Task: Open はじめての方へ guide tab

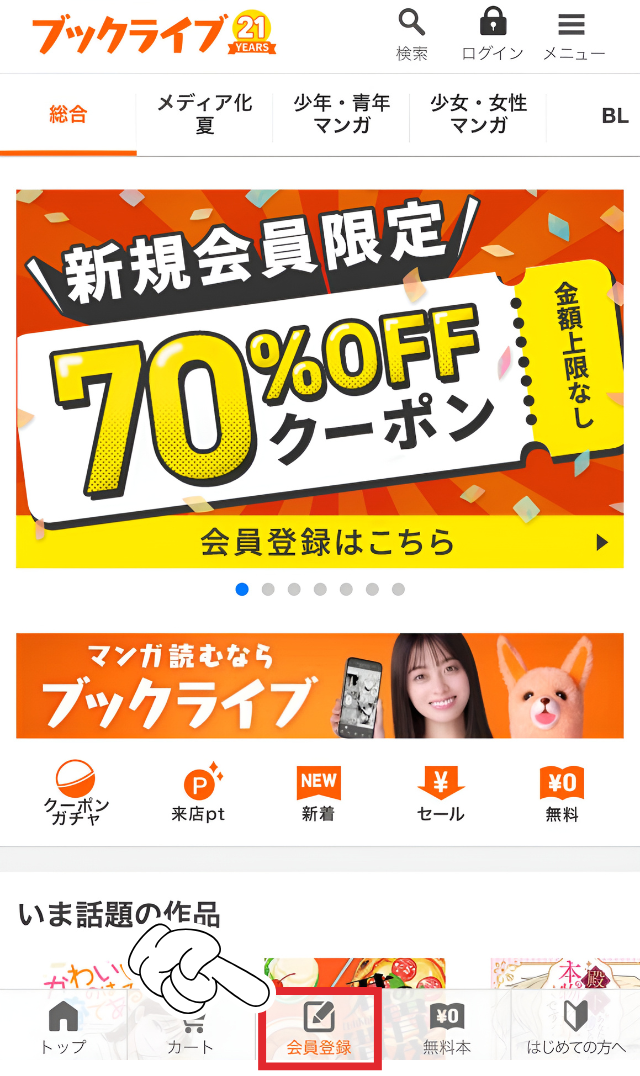Action: [576, 1029]
